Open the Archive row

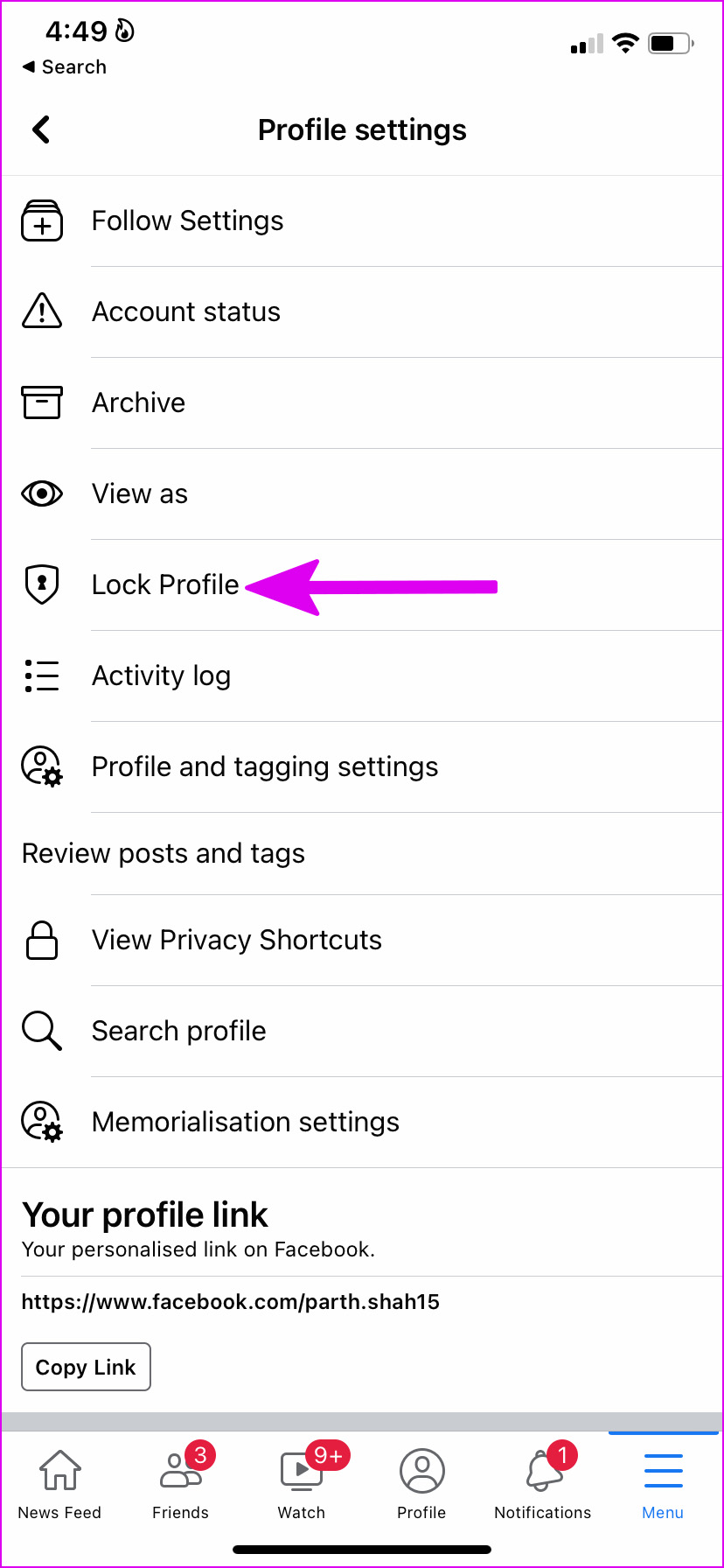coord(362,403)
